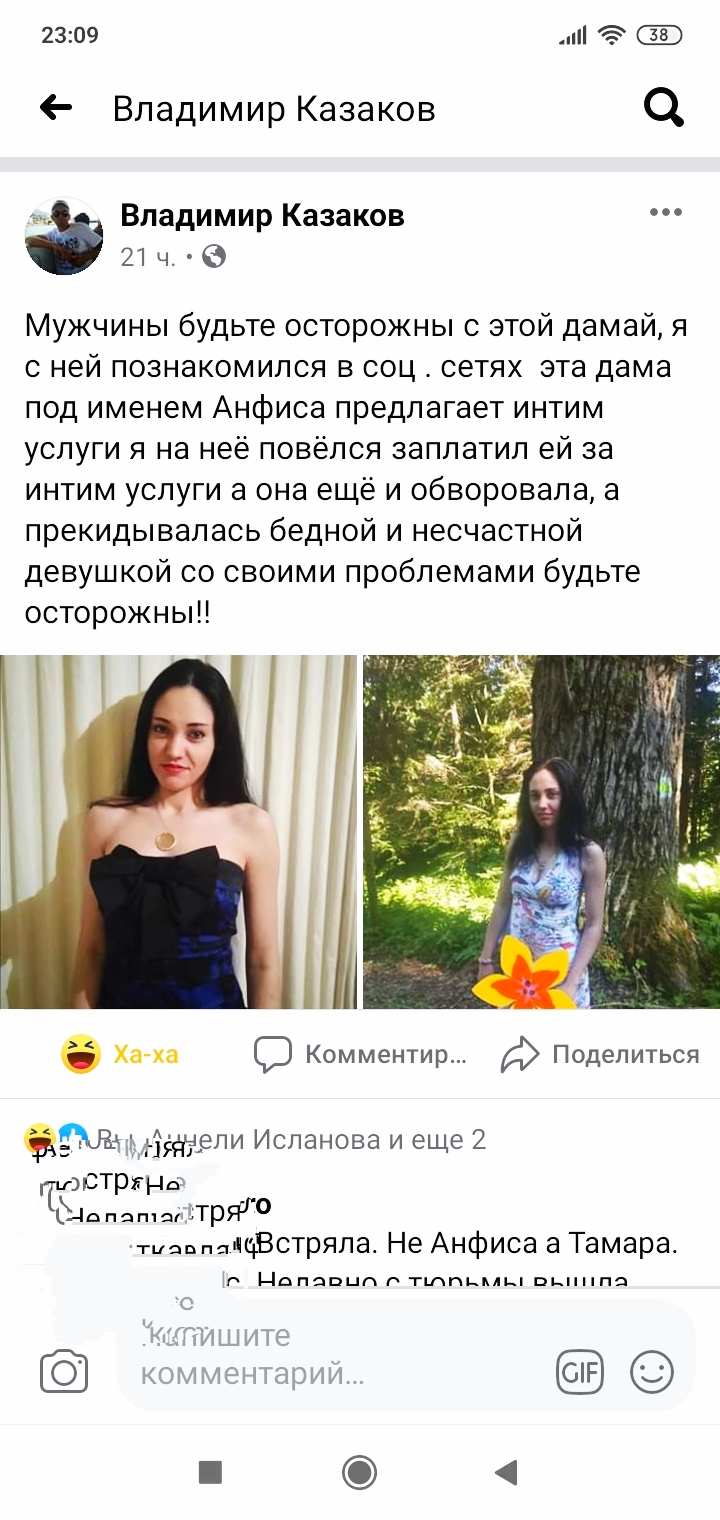Focus the Напишите комментарий field
Viewport: 720px width, 1520px height.
pos(330,1355)
